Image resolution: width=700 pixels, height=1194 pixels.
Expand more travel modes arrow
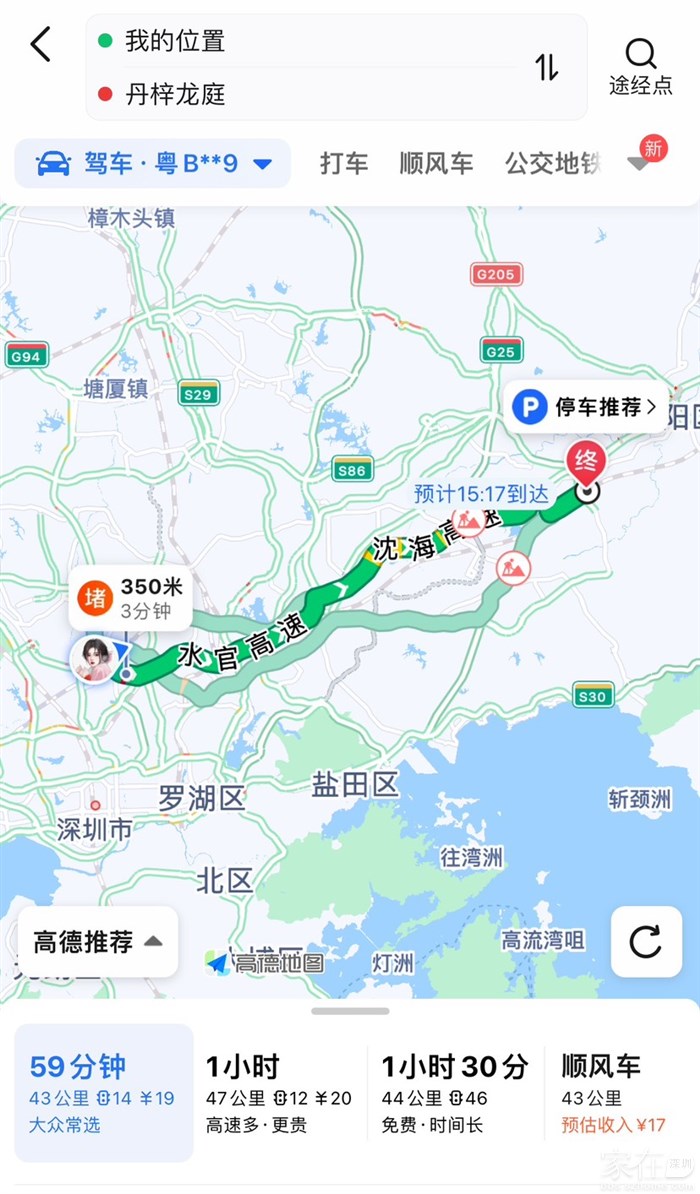[x=639, y=163]
